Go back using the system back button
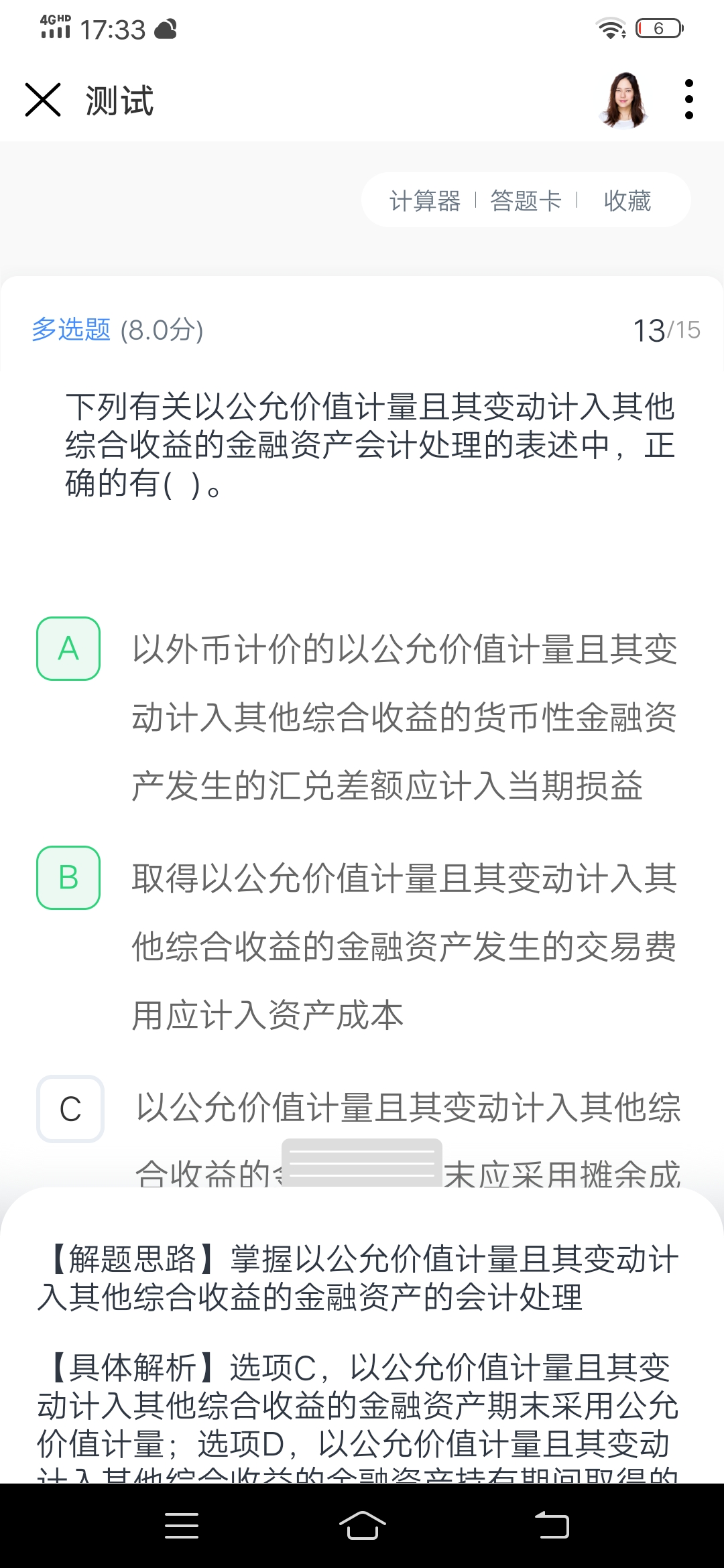Screen dimensions: 724x1568 [552, 1526]
